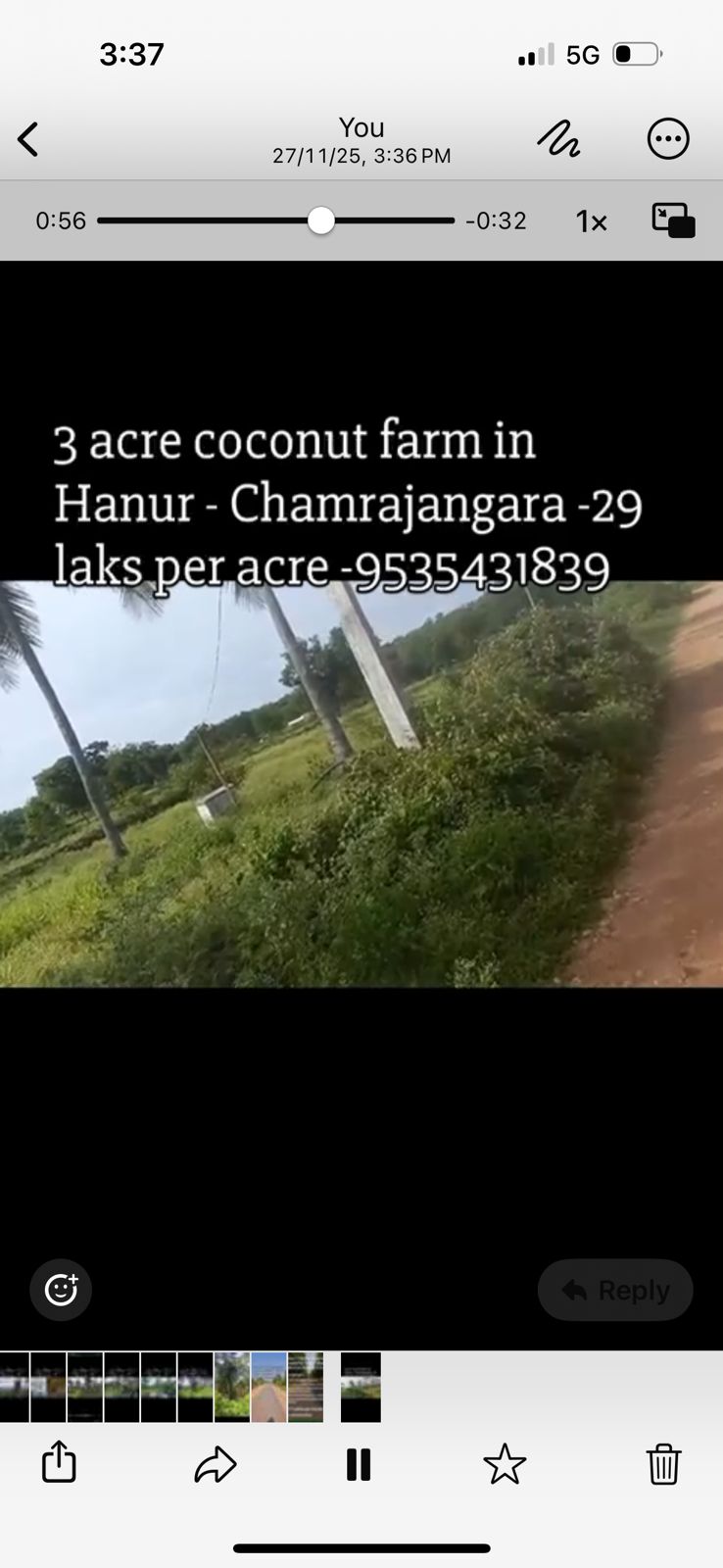723x1568 pixels.
Task: Star this video message
Action: coord(505,1463)
